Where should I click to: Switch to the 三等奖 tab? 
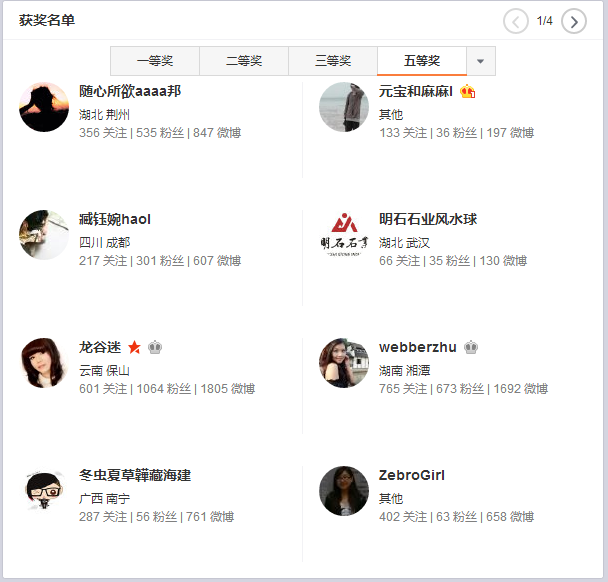pyautogui.click(x=333, y=61)
